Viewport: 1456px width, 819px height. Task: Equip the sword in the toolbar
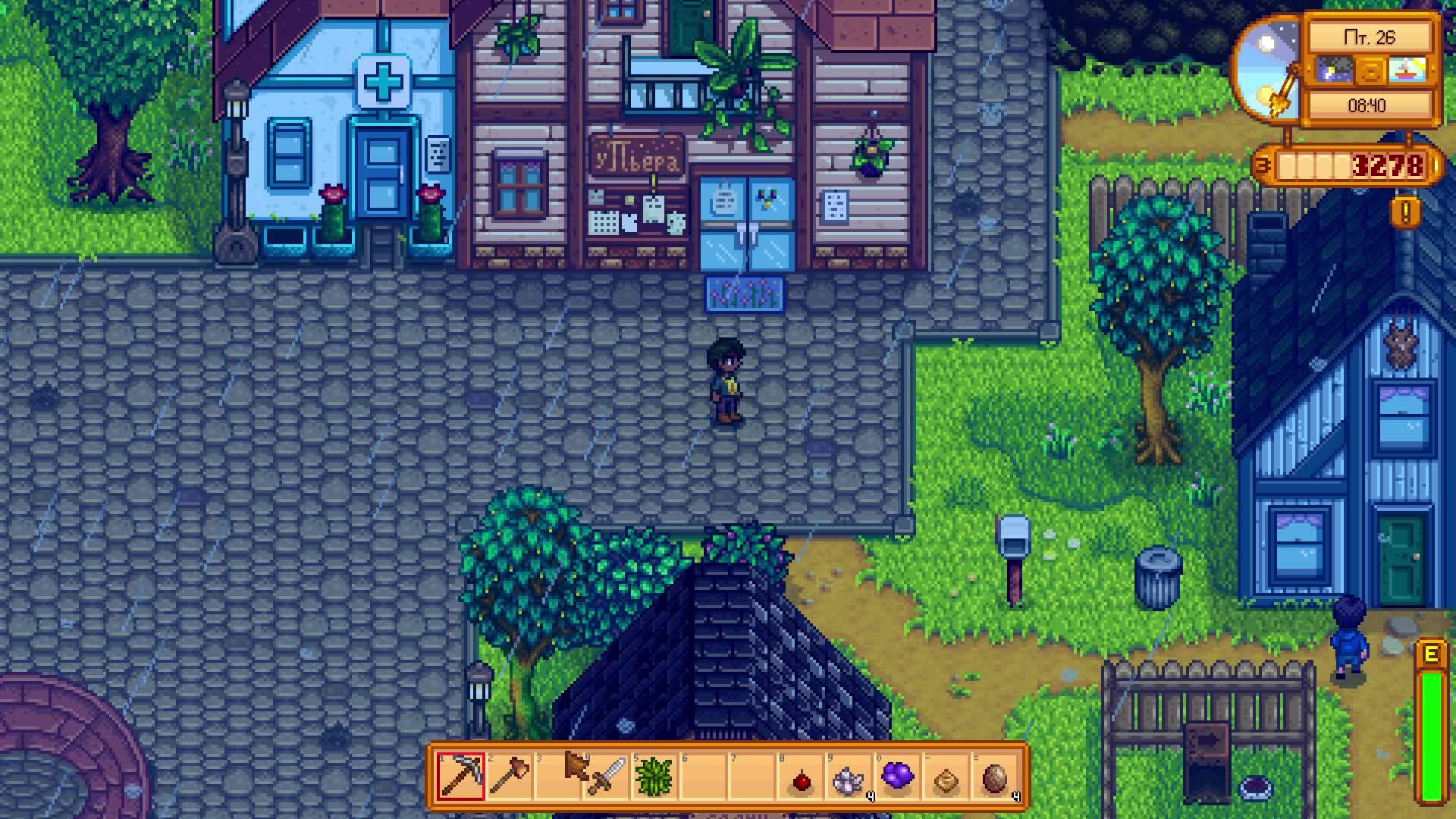pos(605,775)
